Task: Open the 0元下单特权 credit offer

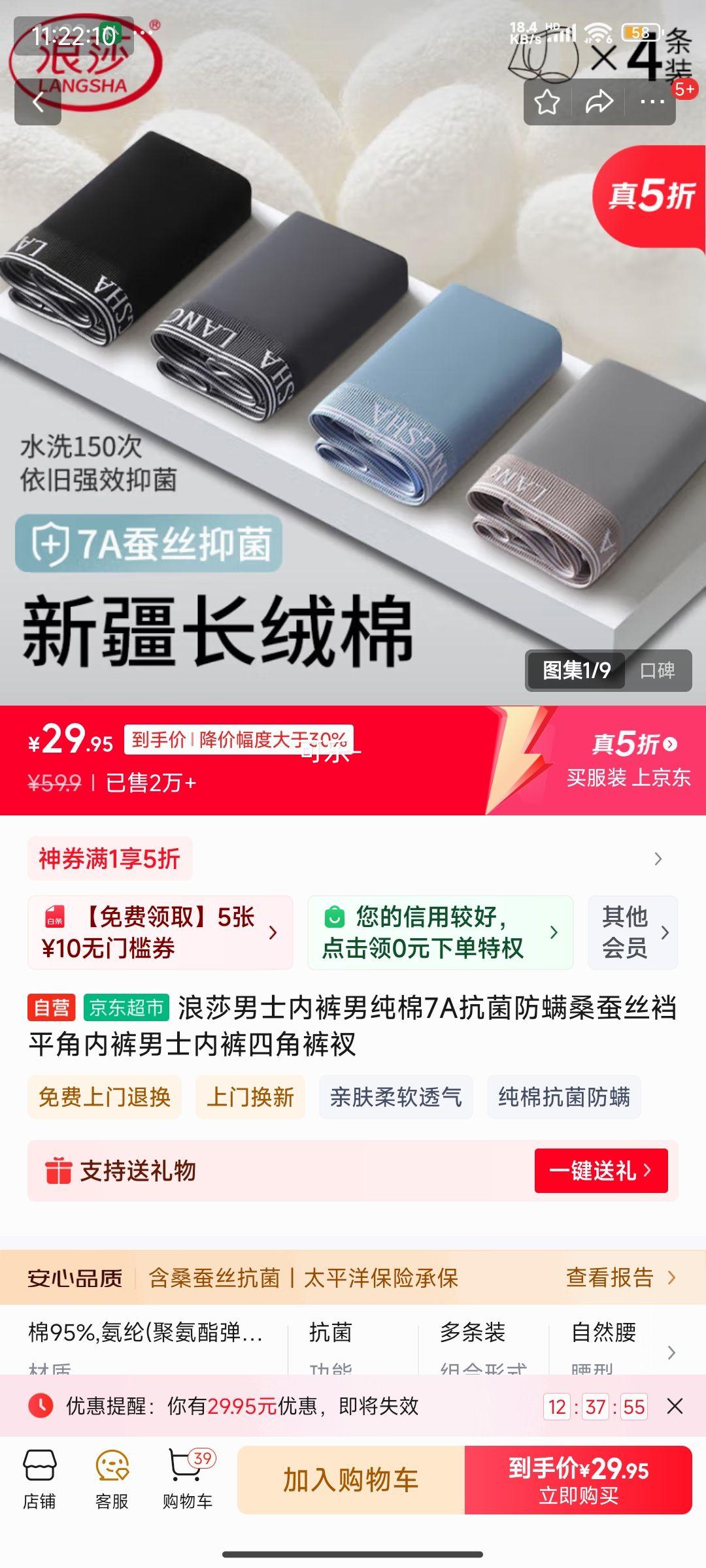Action: point(440,932)
